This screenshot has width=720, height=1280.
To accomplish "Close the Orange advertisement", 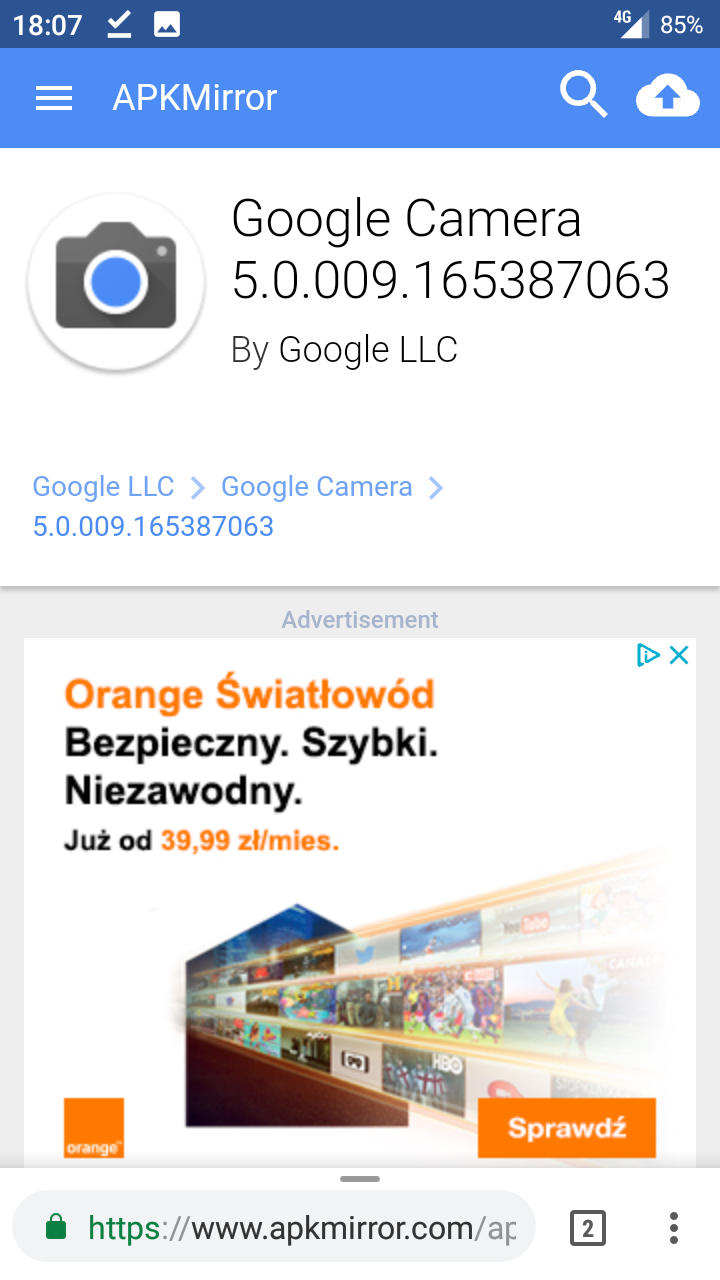I will tap(679, 655).
